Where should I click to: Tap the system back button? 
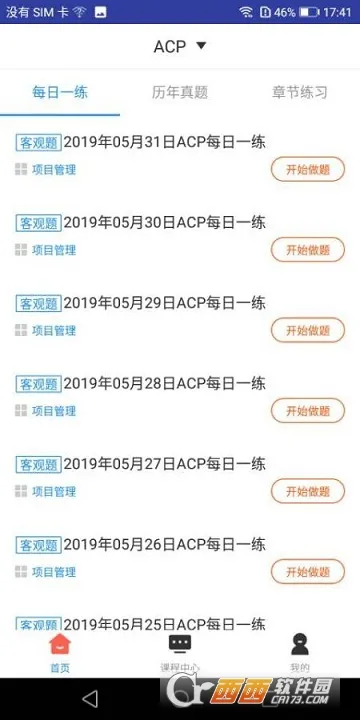pos(90,699)
